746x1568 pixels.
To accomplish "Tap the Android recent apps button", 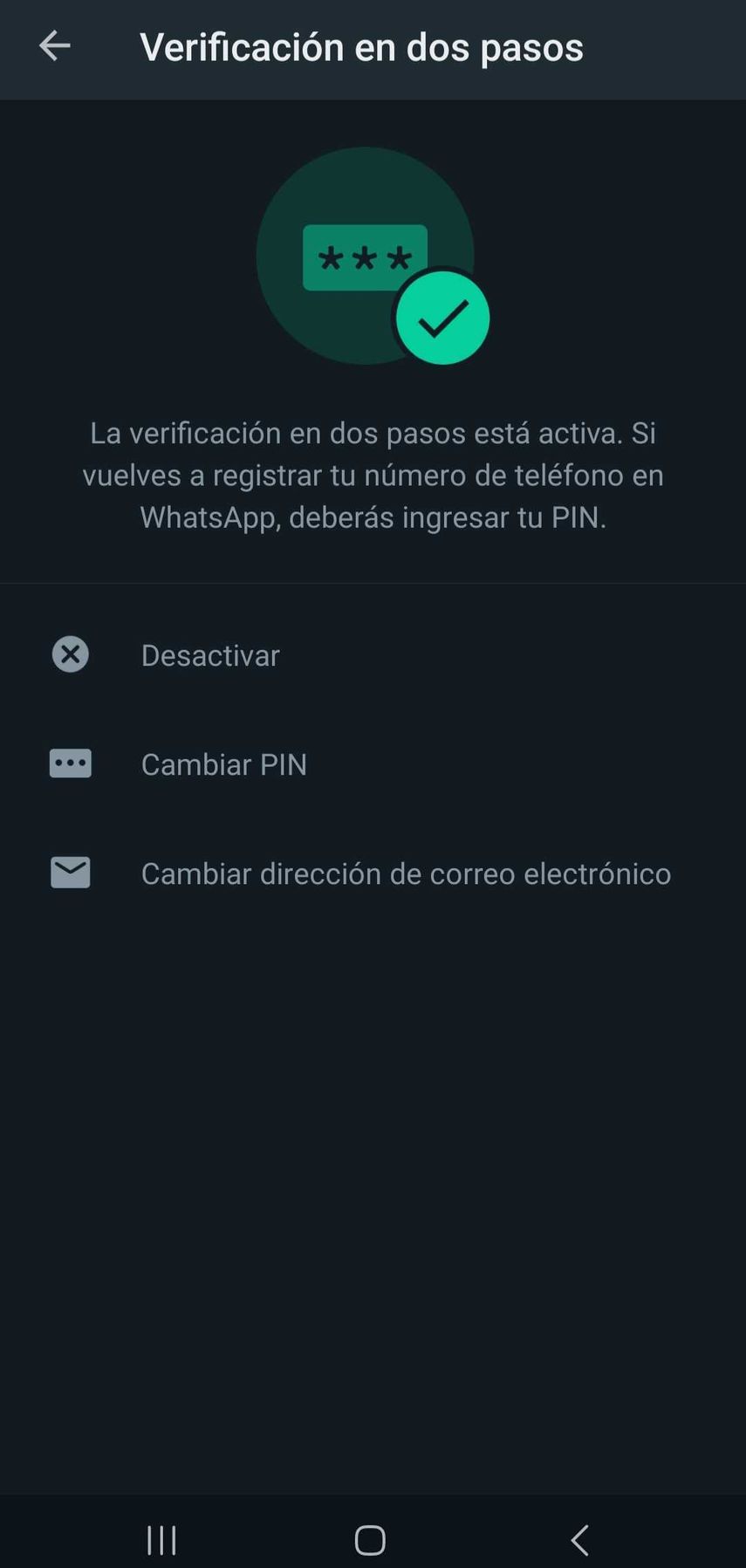I will pyautogui.click(x=161, y=1539).
